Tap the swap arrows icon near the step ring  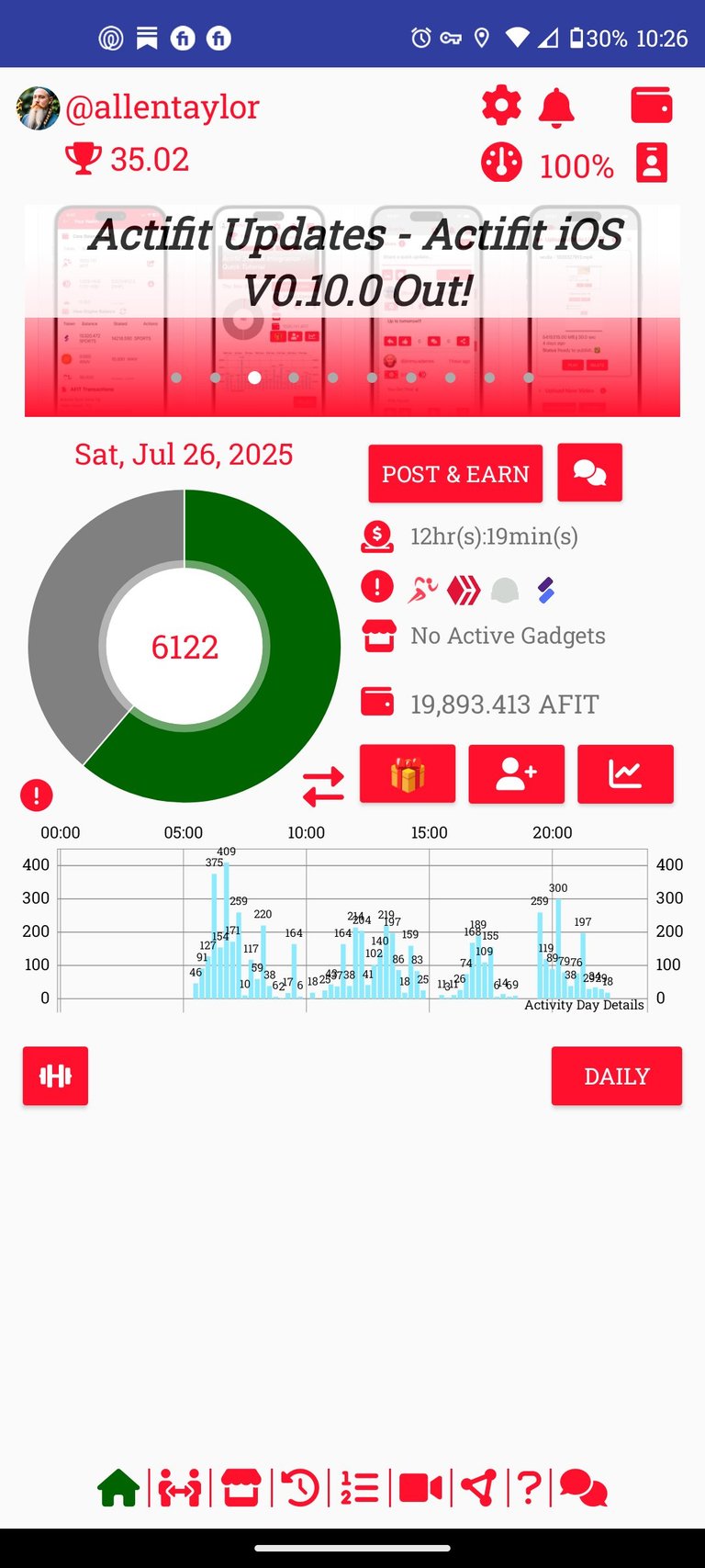(x=323, y=787)
